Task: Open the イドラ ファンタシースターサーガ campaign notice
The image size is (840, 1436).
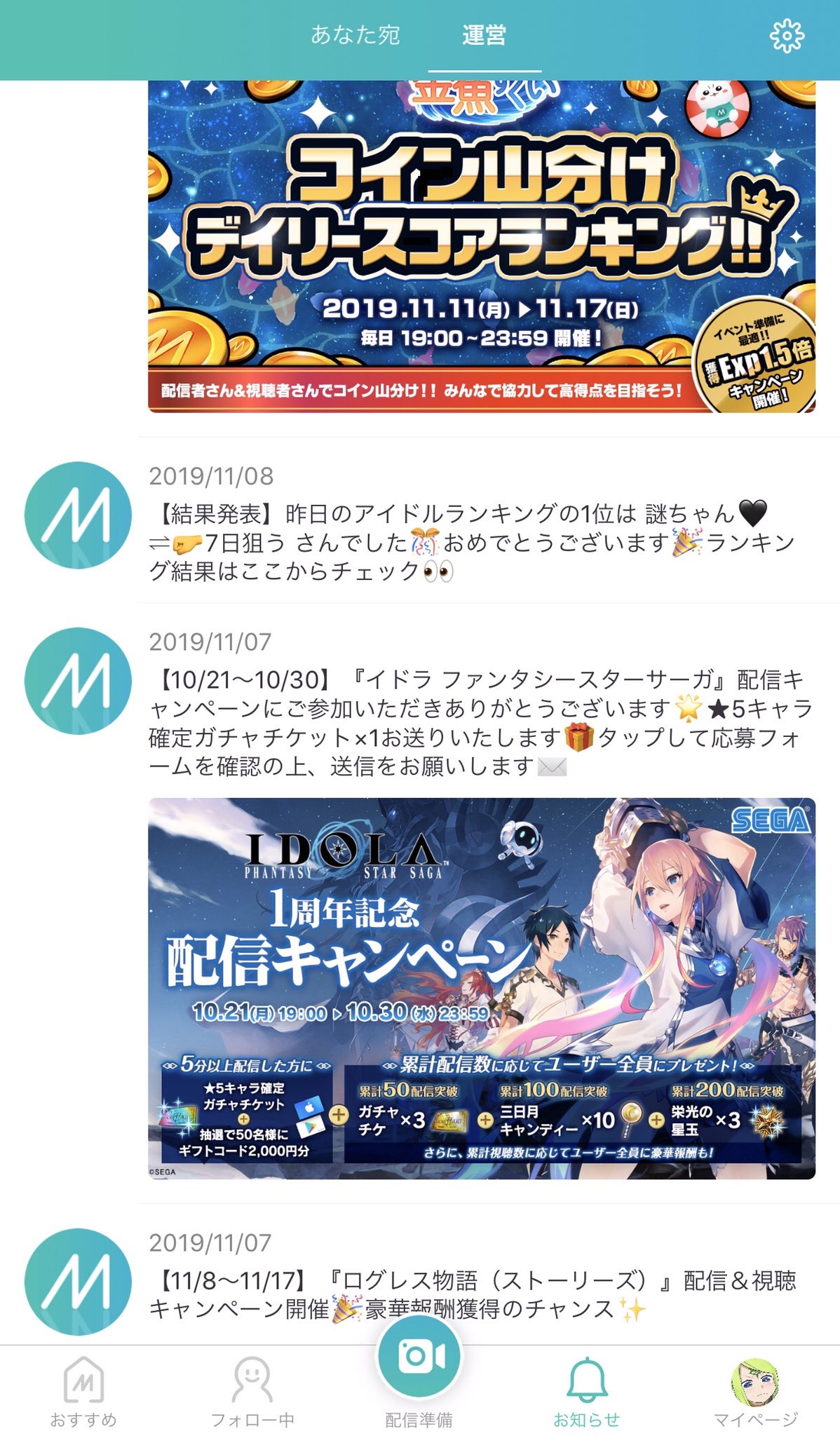Action: click(480, 722)
